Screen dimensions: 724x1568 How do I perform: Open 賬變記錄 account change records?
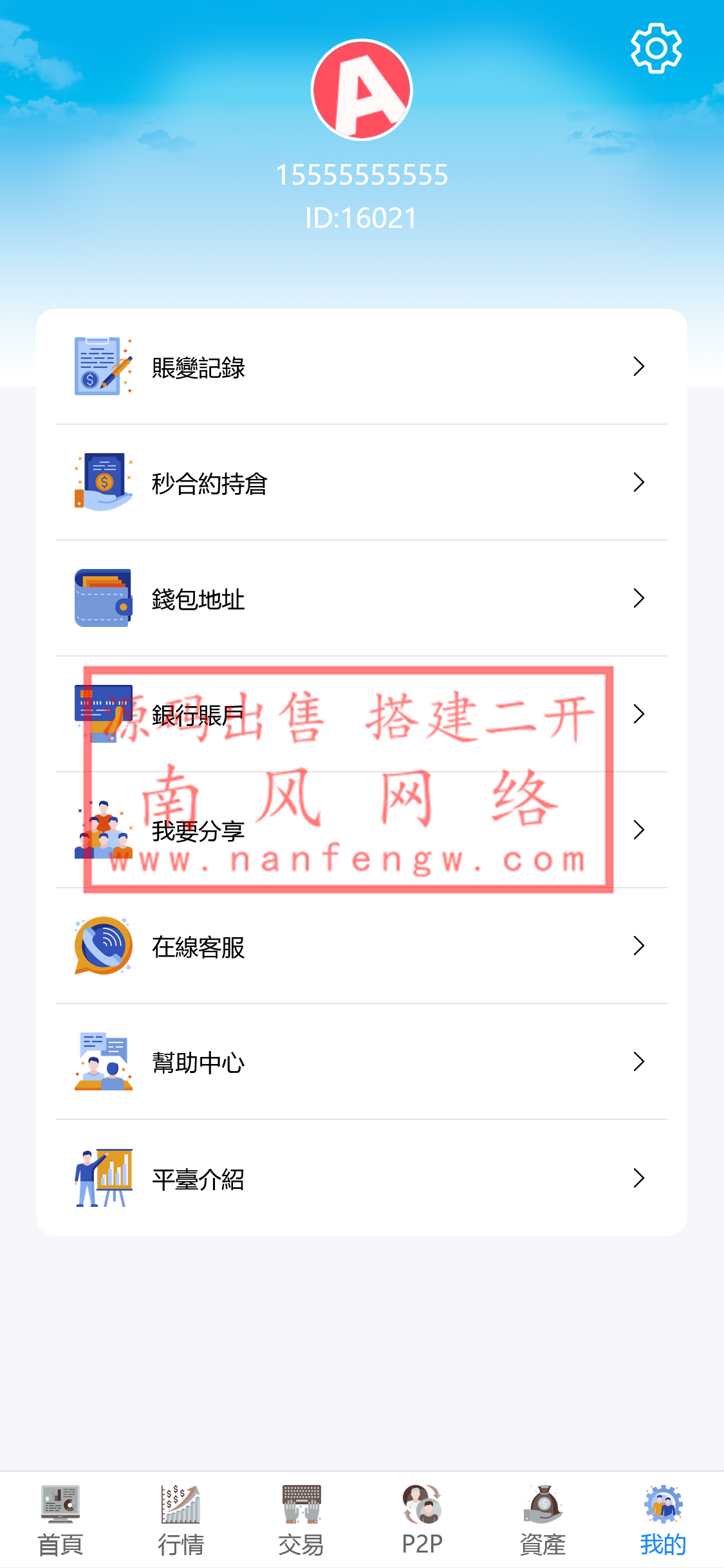(361, 367)
